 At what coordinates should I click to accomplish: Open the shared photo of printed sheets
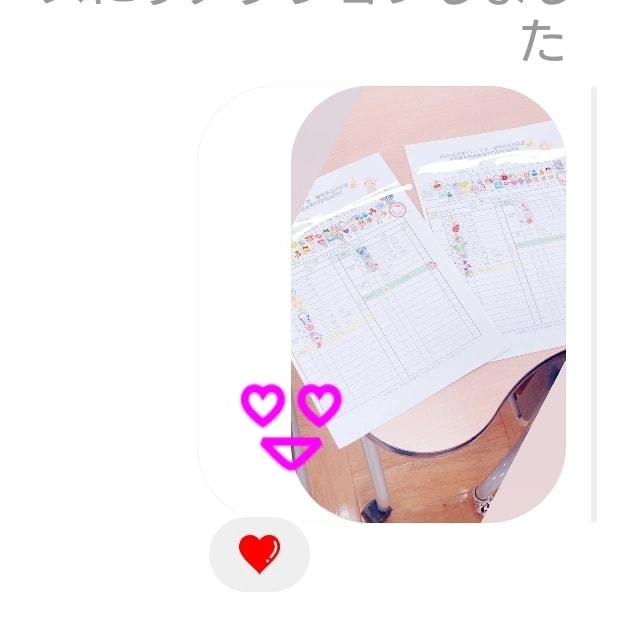click(x=428, y=300)
